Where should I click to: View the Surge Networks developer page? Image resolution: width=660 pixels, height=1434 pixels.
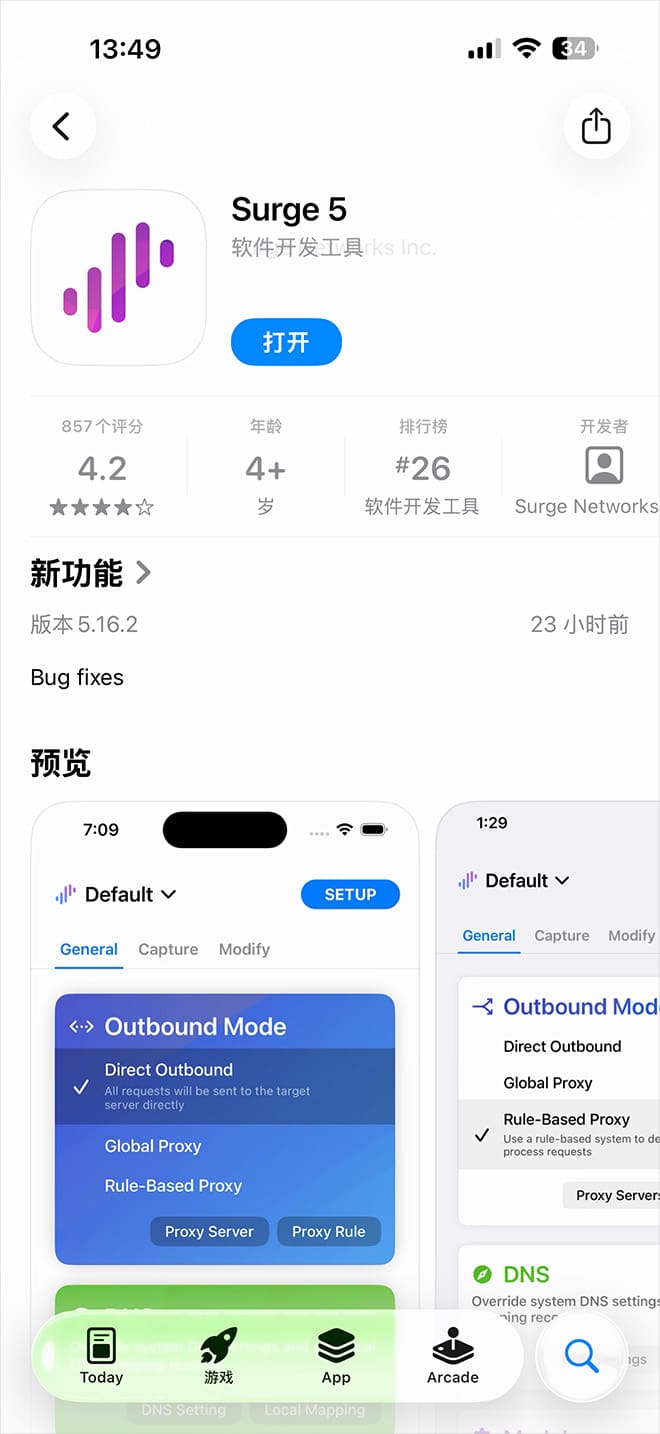(x=586, y=469)
